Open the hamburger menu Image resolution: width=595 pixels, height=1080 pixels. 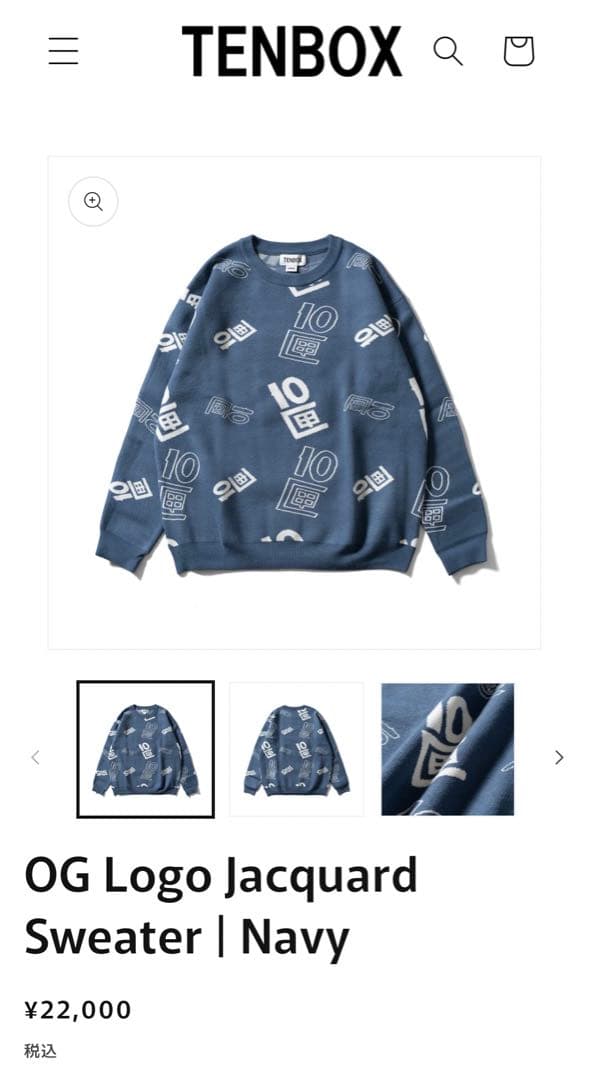(x=63, y=51)
